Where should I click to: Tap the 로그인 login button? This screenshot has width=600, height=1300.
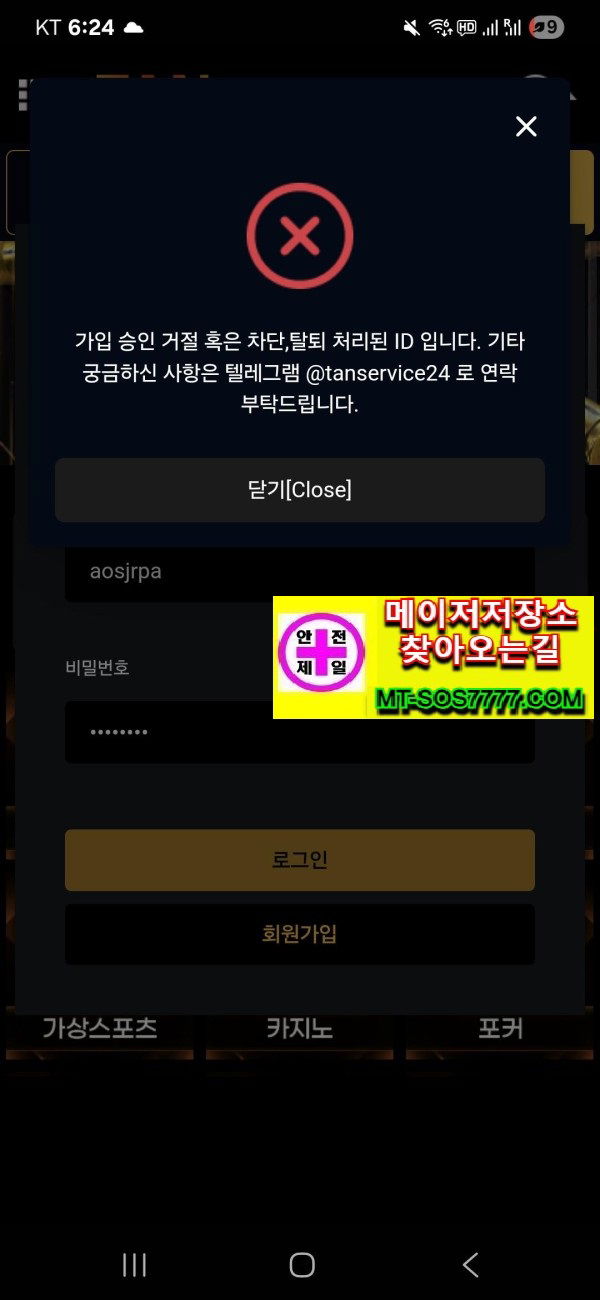tap(300, 860)
